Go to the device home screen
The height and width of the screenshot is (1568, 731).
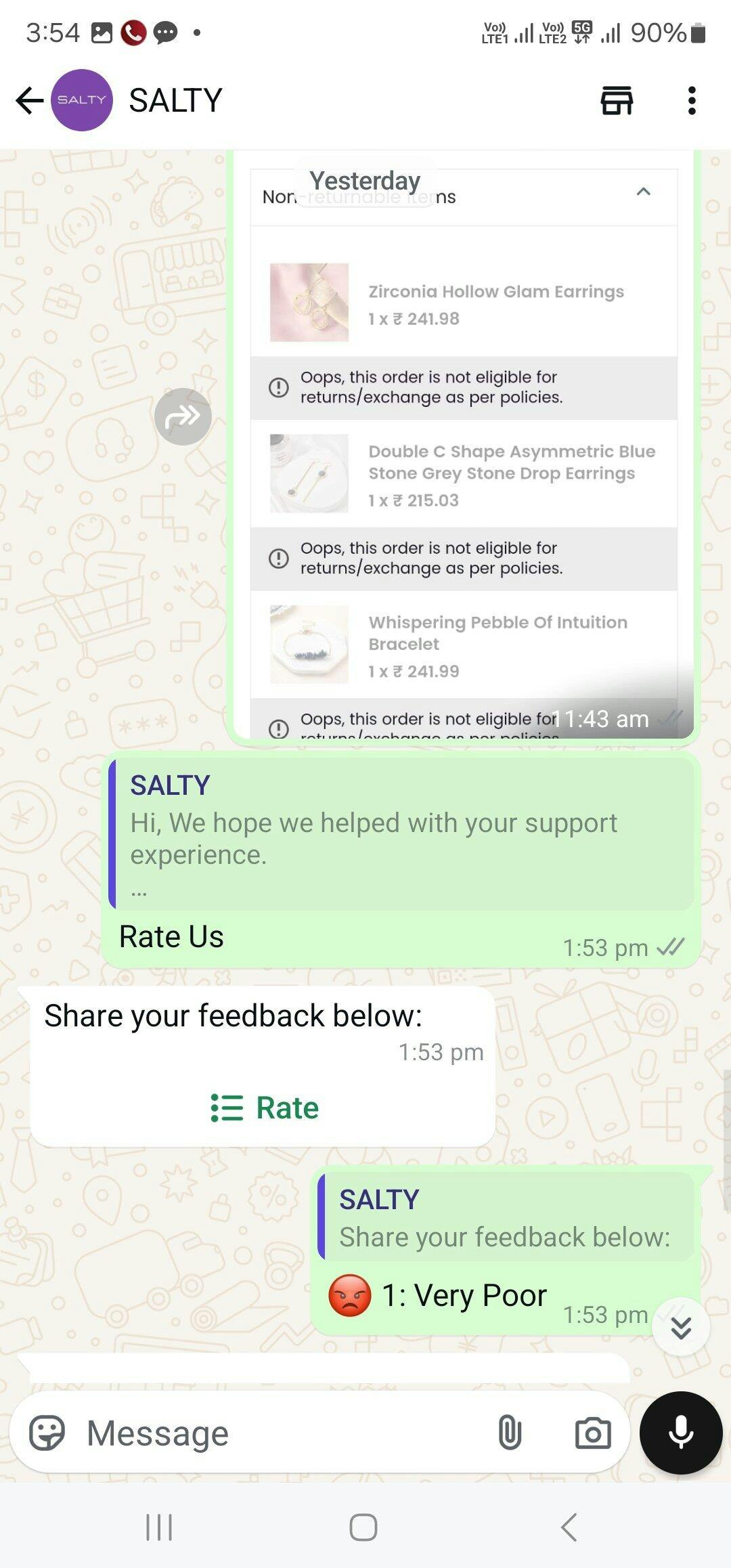tap(363, 1527)
